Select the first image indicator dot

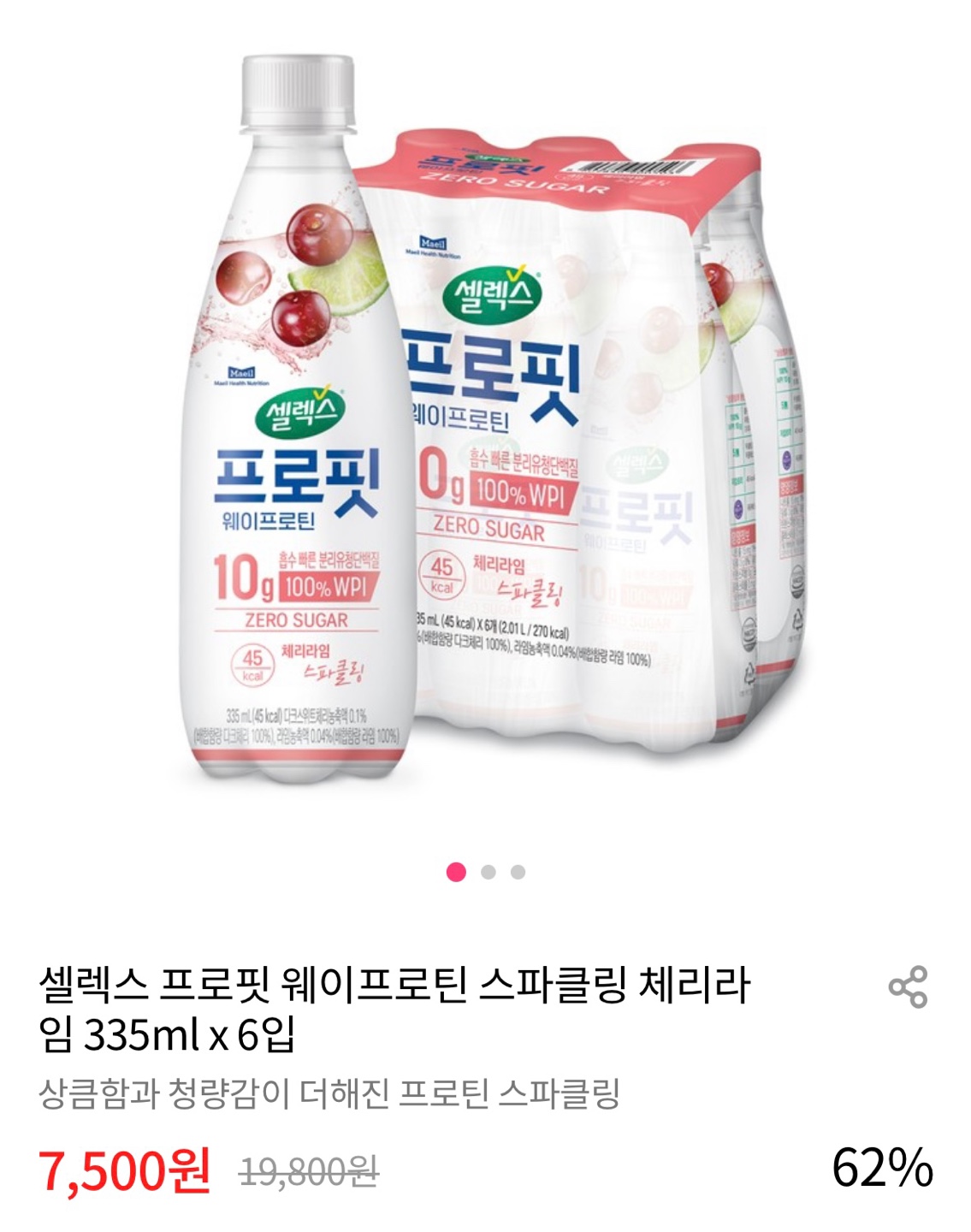coord(454,871)
